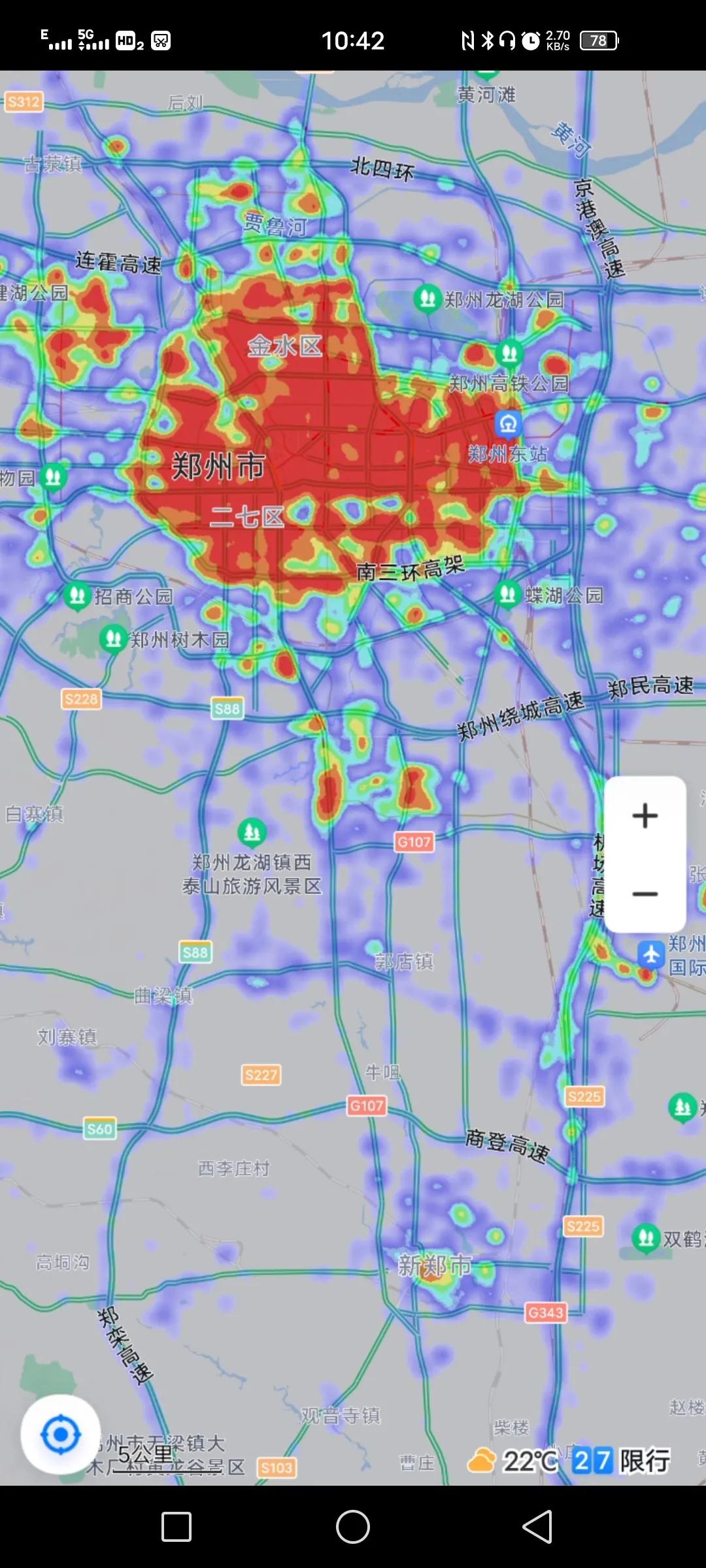Open the 郑州龙湖公园 park marker

click(427, 300)
